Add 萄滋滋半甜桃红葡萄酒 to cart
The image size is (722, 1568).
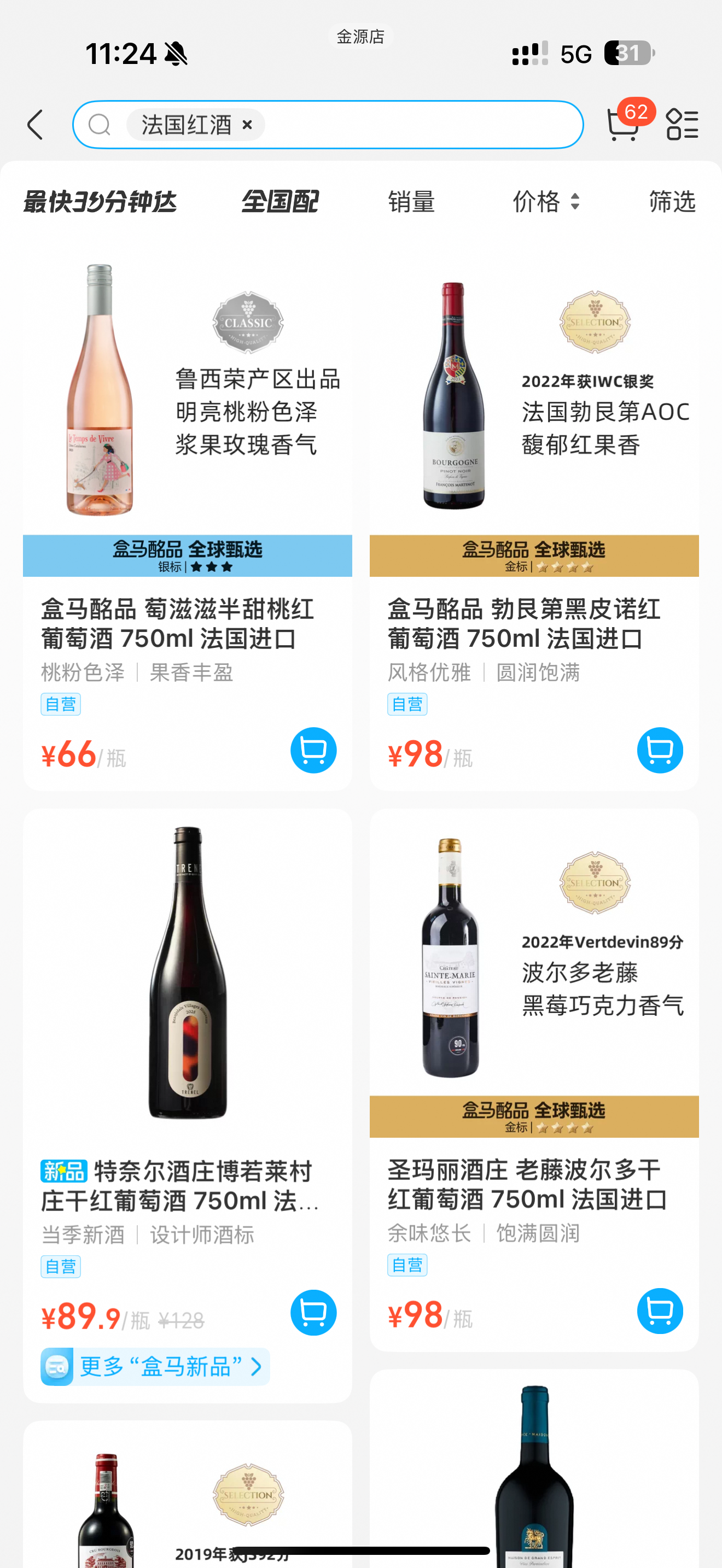click(x=313, y=750)
